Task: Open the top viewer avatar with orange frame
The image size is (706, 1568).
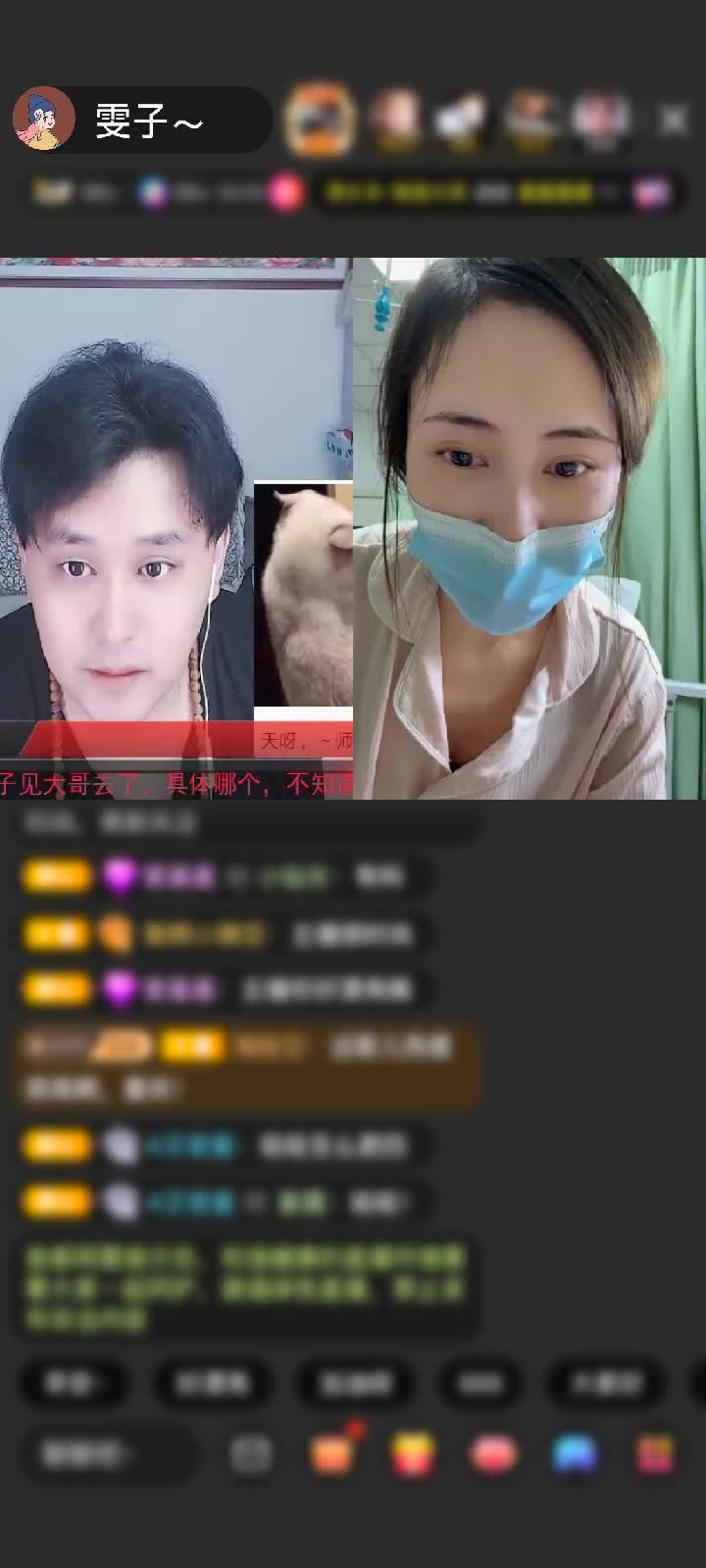Action: pos(319,120)
